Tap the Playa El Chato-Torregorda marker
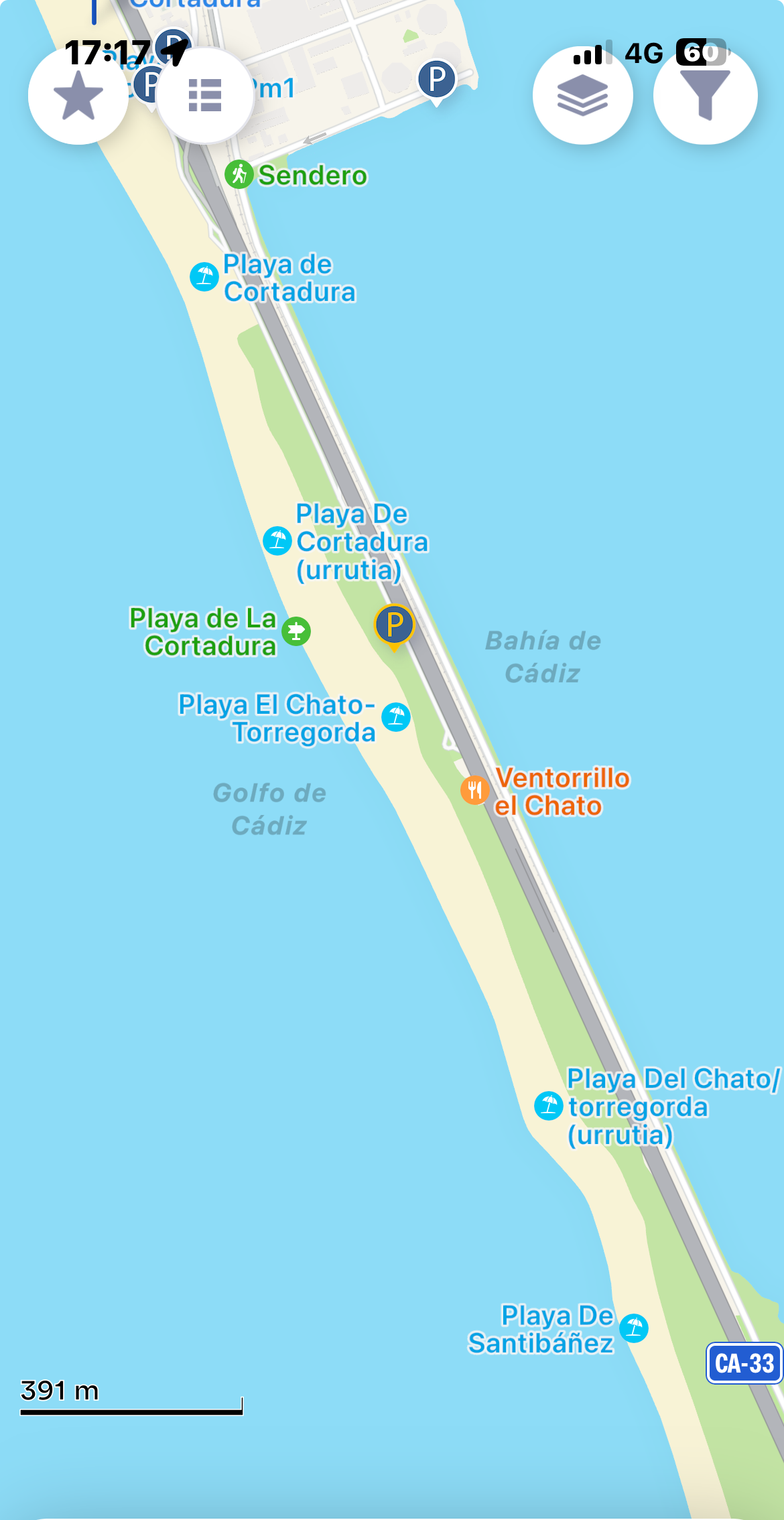This screenshot has height=1520, width=784. tap(396, 717)
